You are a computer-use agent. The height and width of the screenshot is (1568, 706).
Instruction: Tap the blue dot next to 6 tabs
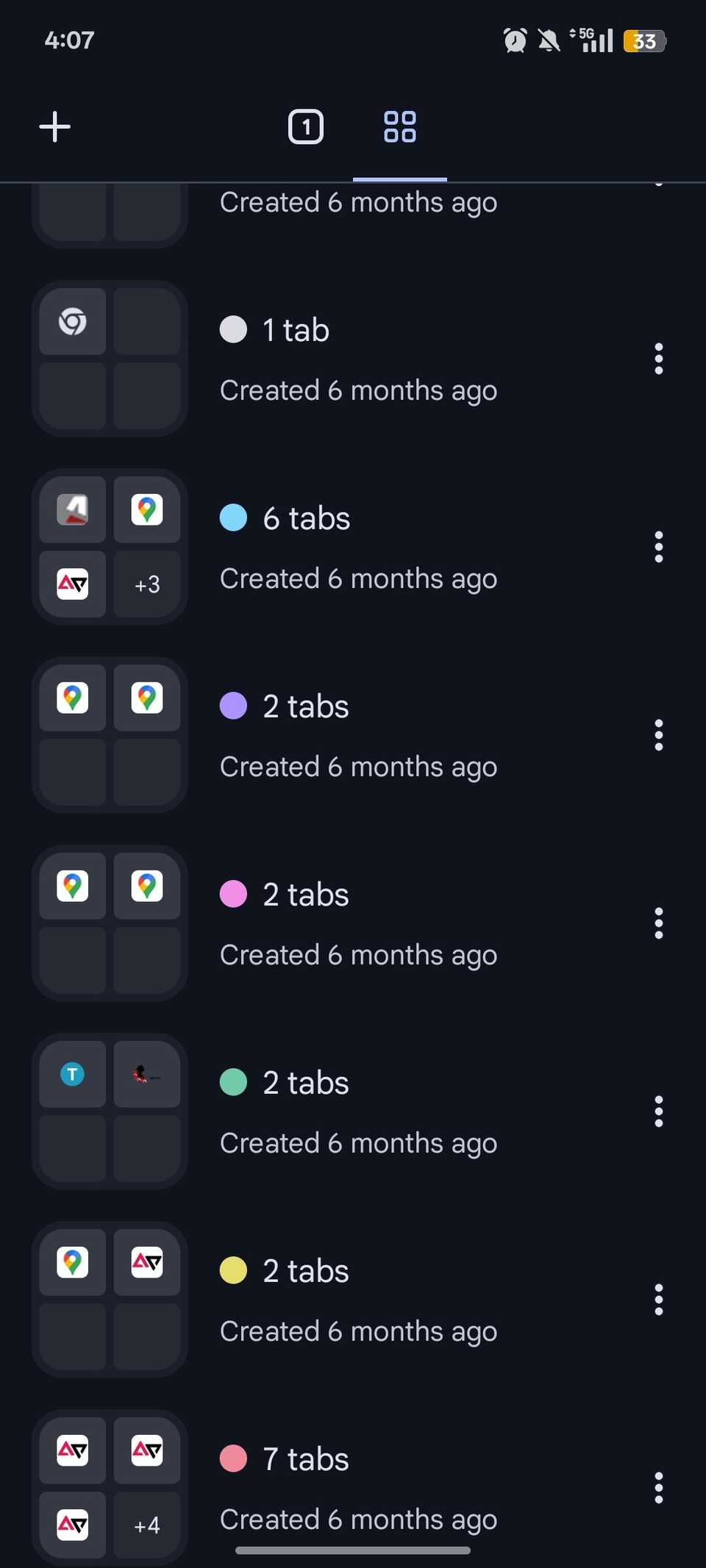point(232,518)
